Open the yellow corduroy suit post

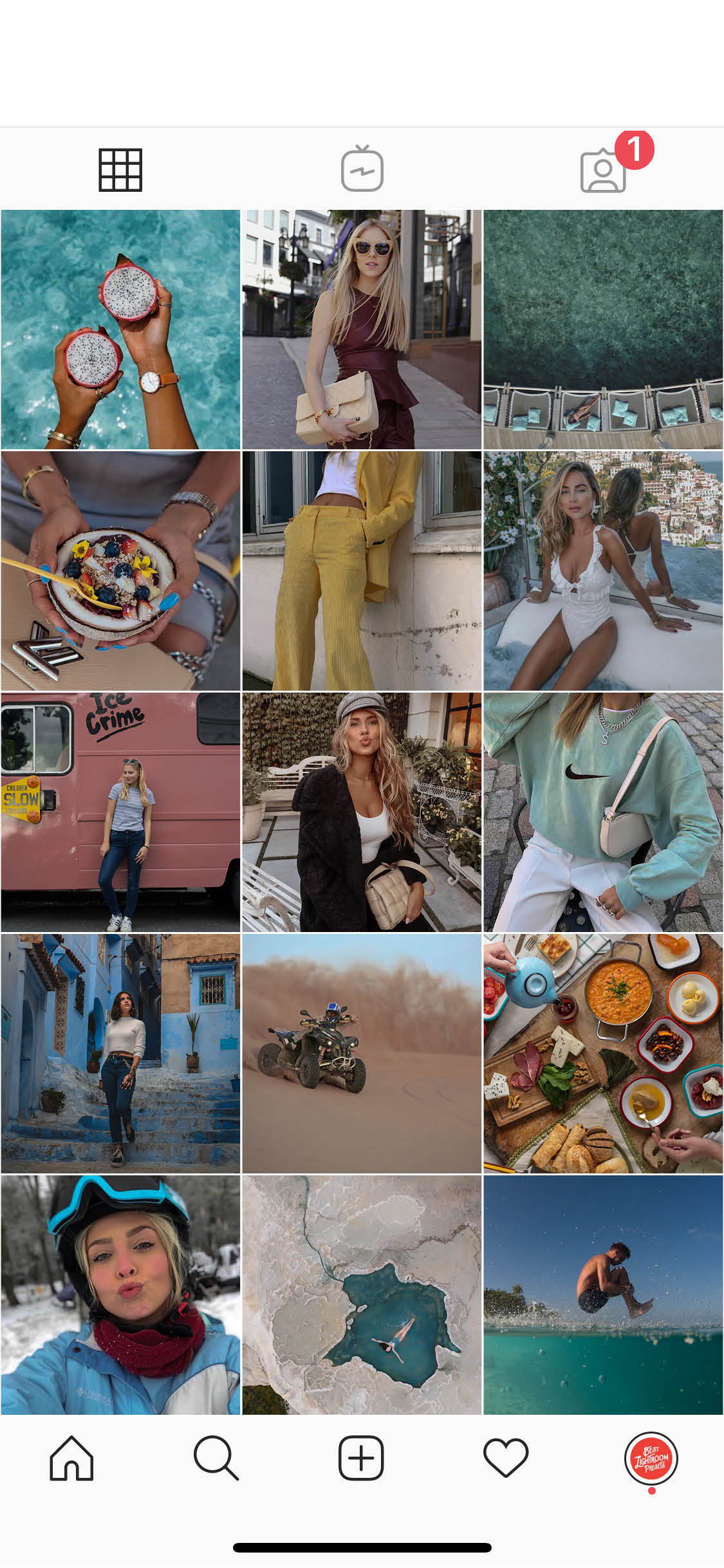pos(362,571)
